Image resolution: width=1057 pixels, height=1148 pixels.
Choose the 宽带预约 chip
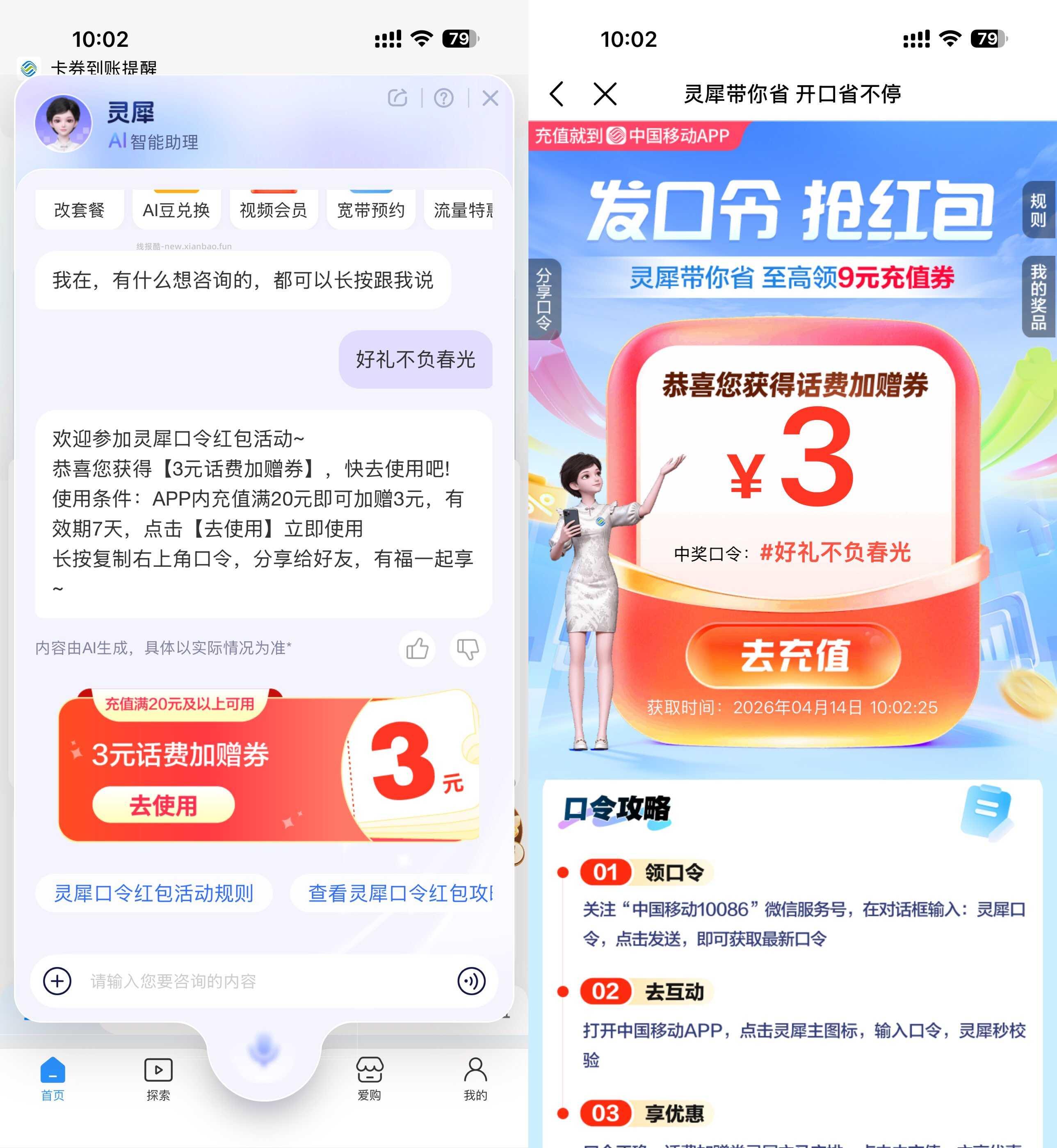pyautogui.click(x=371, y=210)
